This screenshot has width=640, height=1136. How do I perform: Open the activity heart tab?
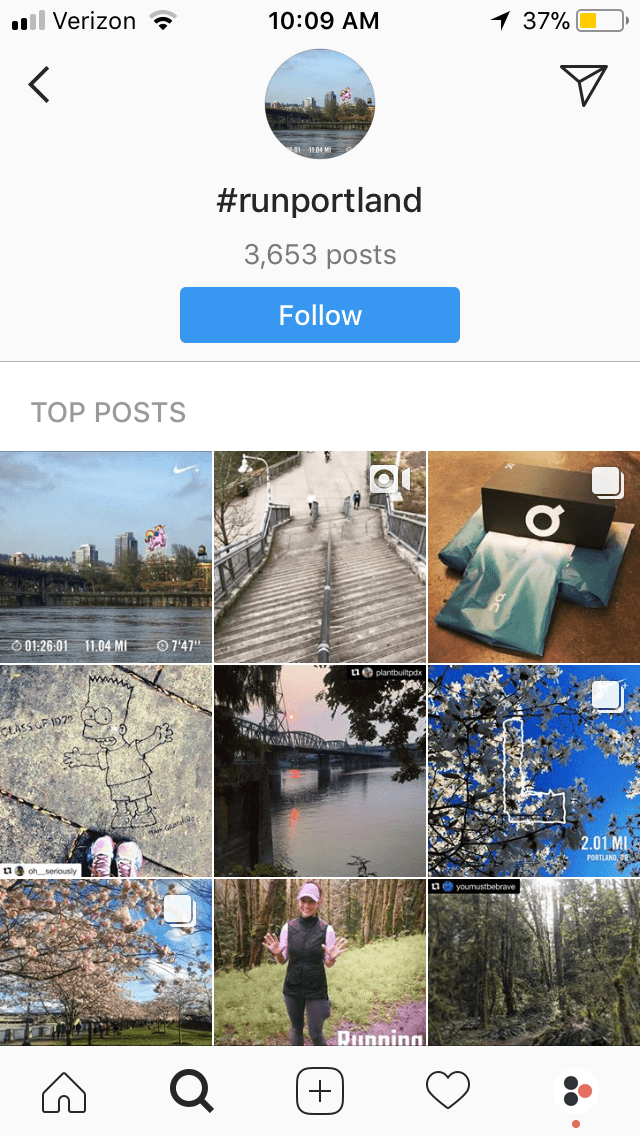coord(447,1090)
